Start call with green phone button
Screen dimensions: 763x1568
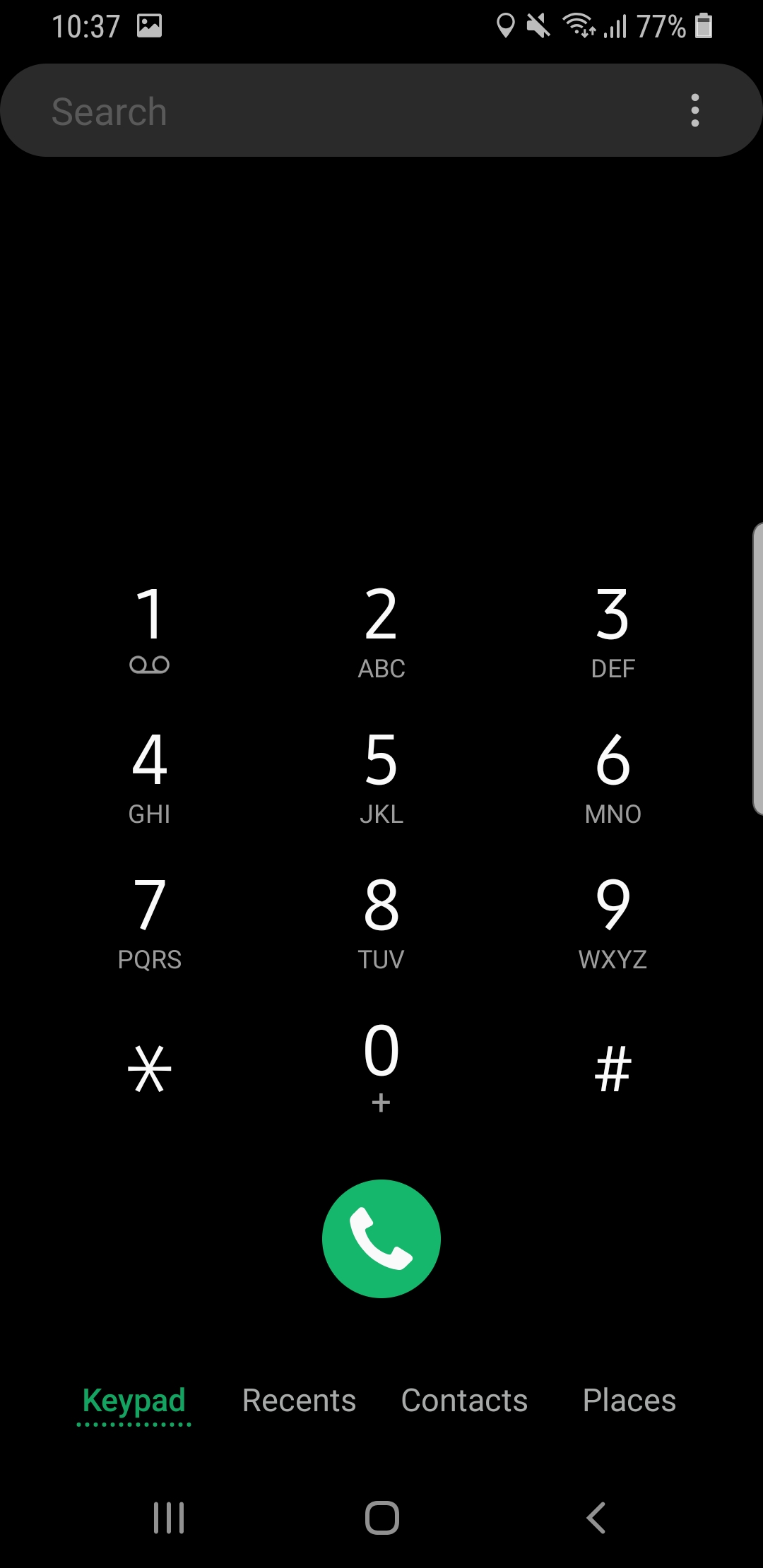(381, 1239)
